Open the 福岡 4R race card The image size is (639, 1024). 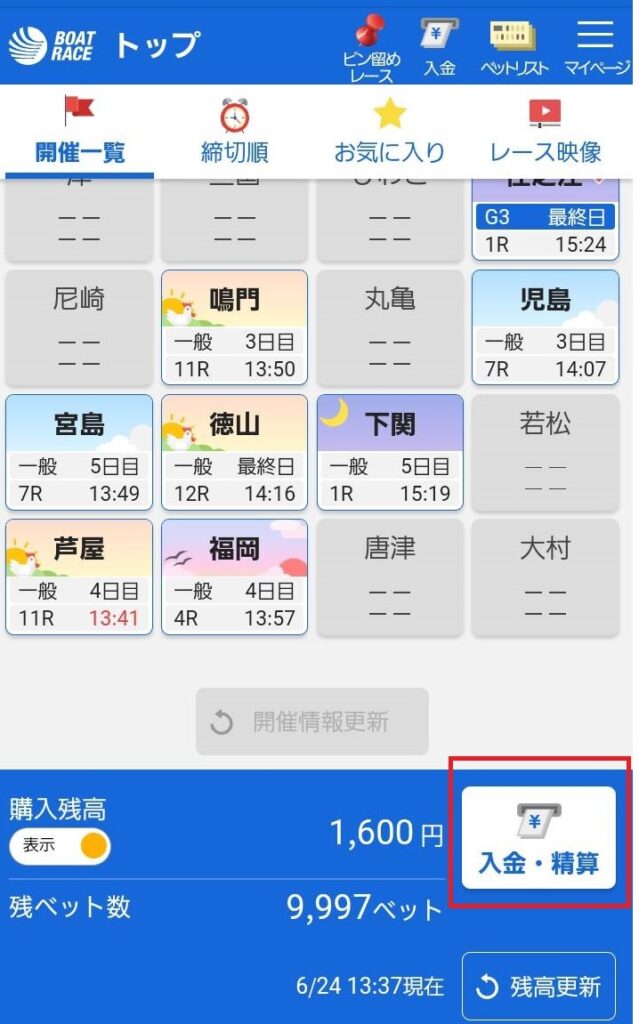234,576
